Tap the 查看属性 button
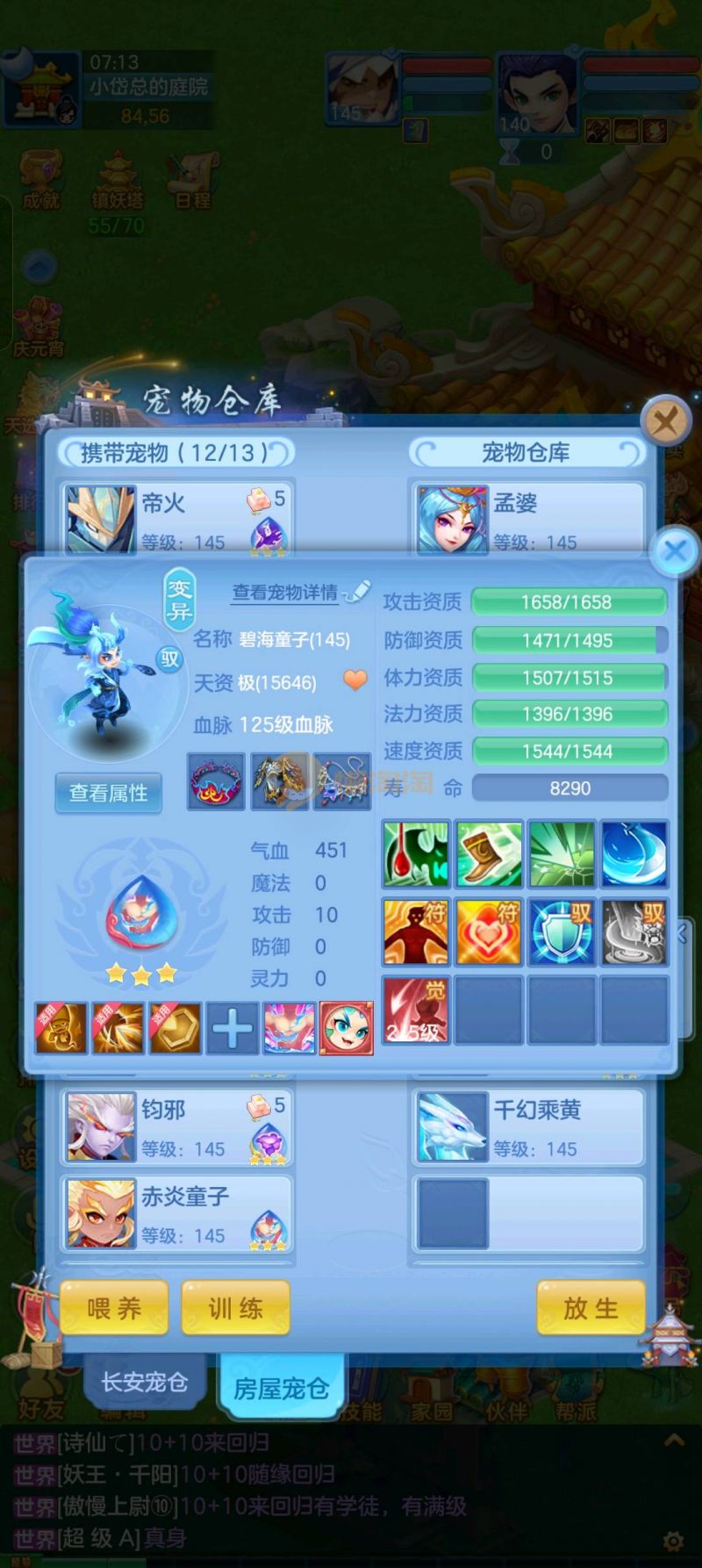 click(109, 793)
